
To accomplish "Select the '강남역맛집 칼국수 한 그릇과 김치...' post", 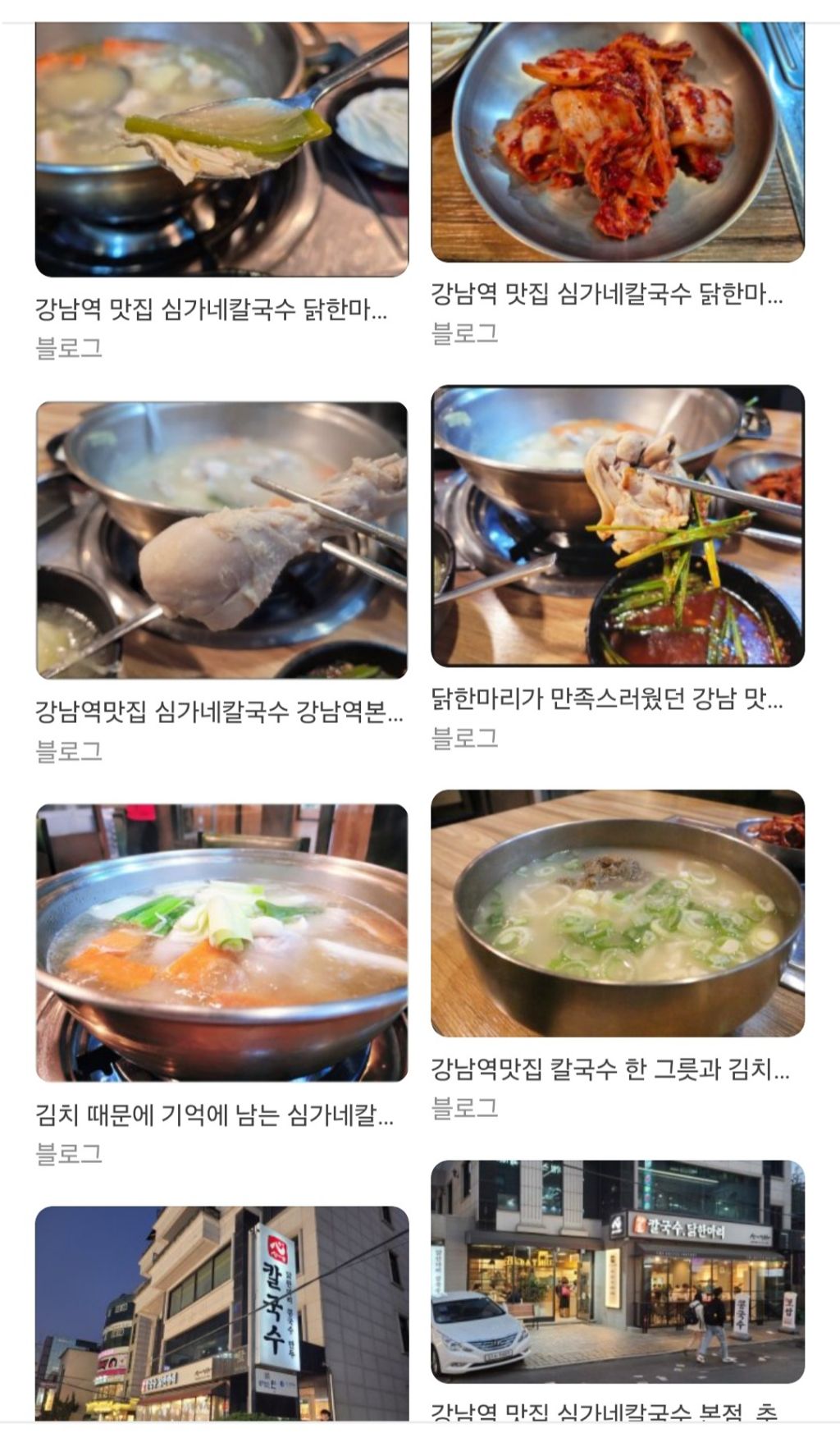I will click(610, 1069).
